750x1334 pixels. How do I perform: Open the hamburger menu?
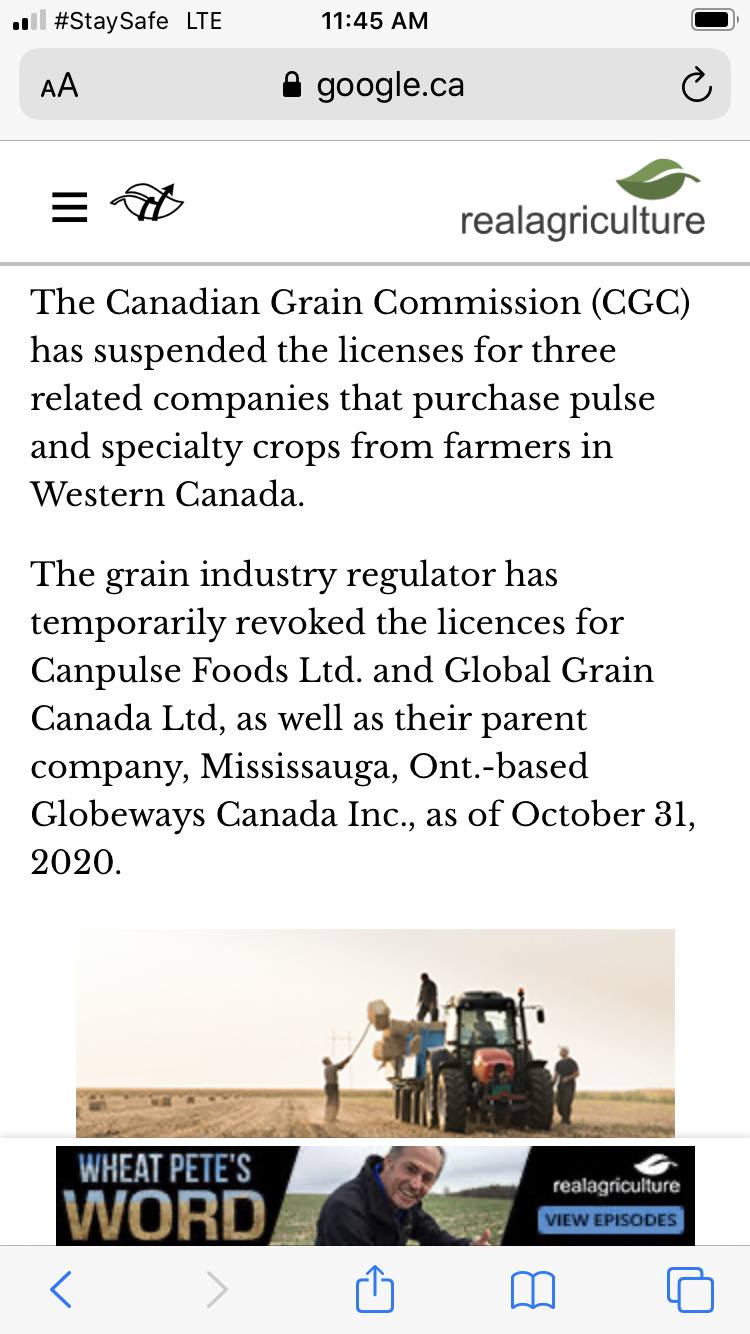69,206
